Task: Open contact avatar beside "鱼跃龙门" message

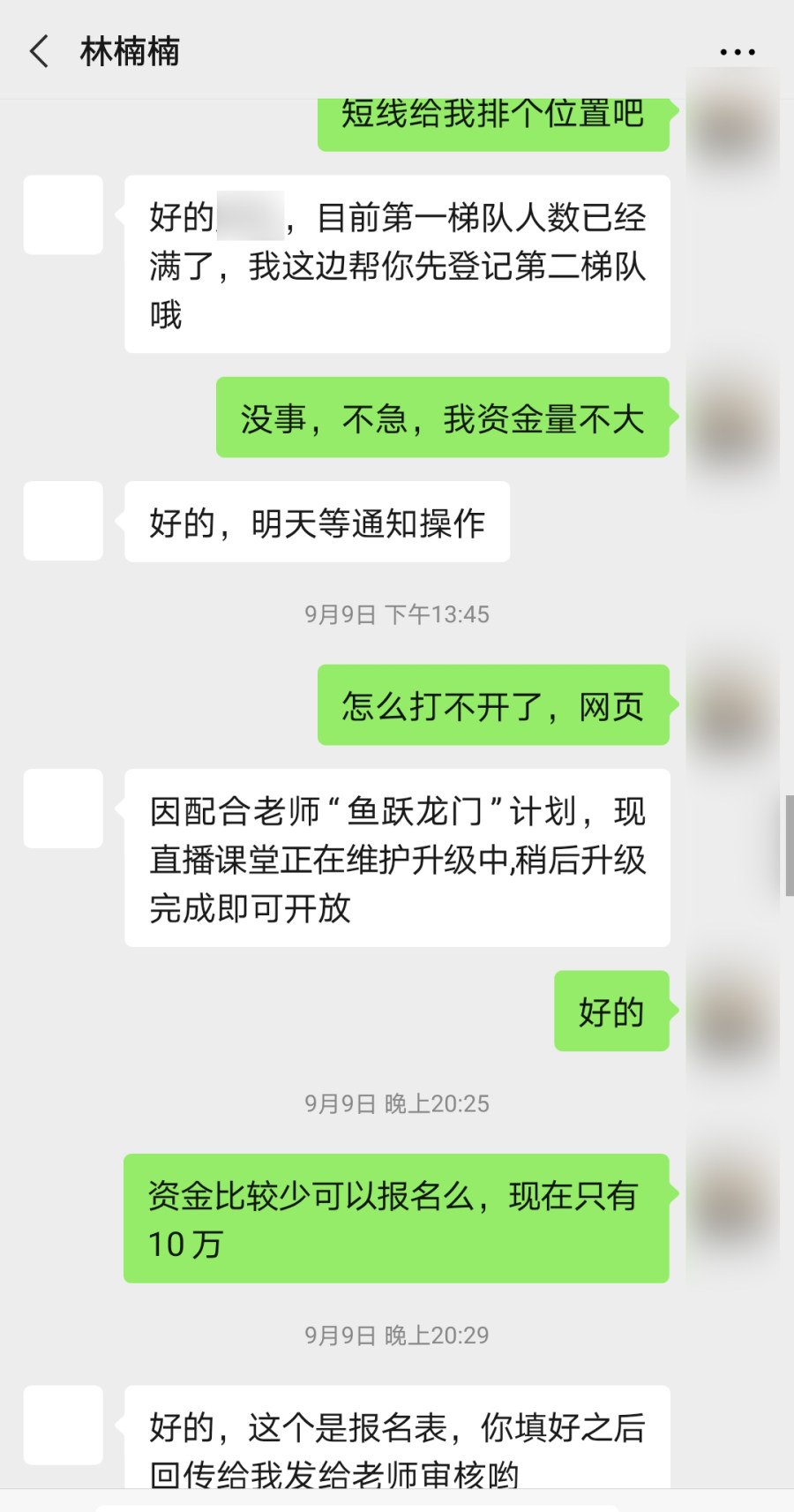Action: (x=64, y=809)
